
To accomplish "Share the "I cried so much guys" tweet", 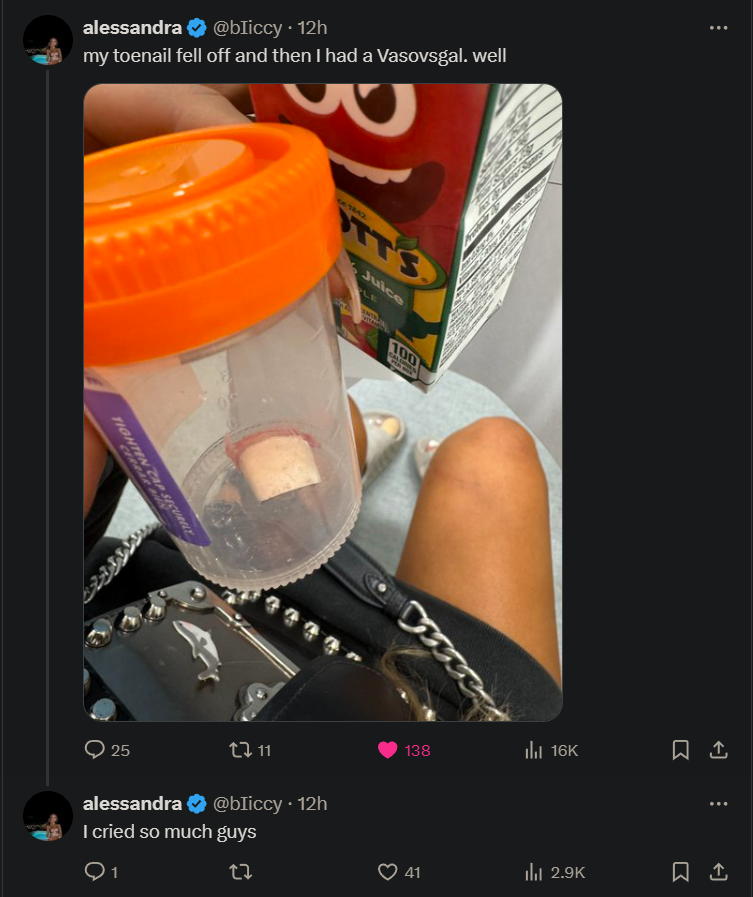I will click(x=719, y=872).
